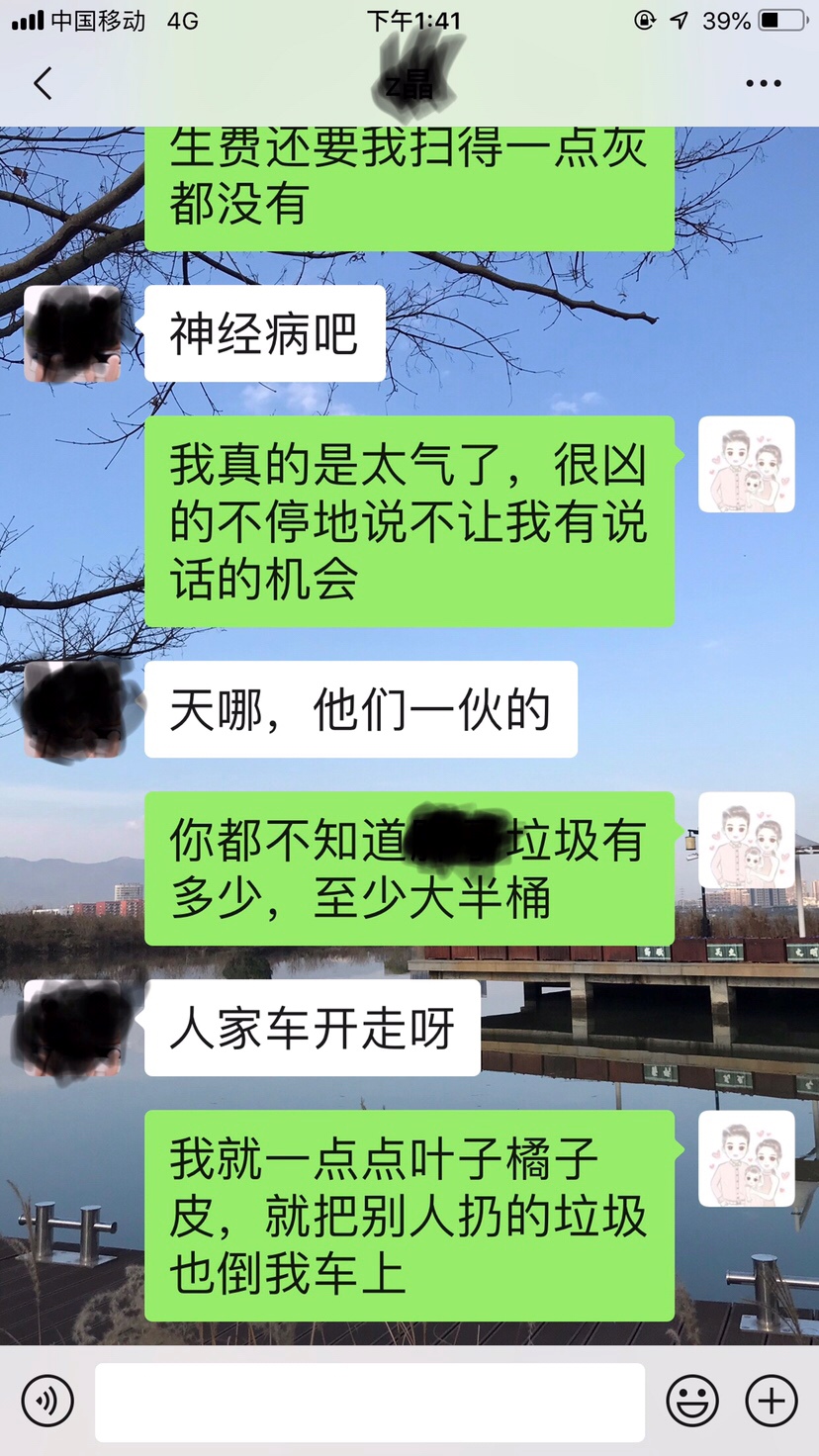Open the plus attachments menu
This screenshot has width=819, height=1456.
coord(772,1401)
